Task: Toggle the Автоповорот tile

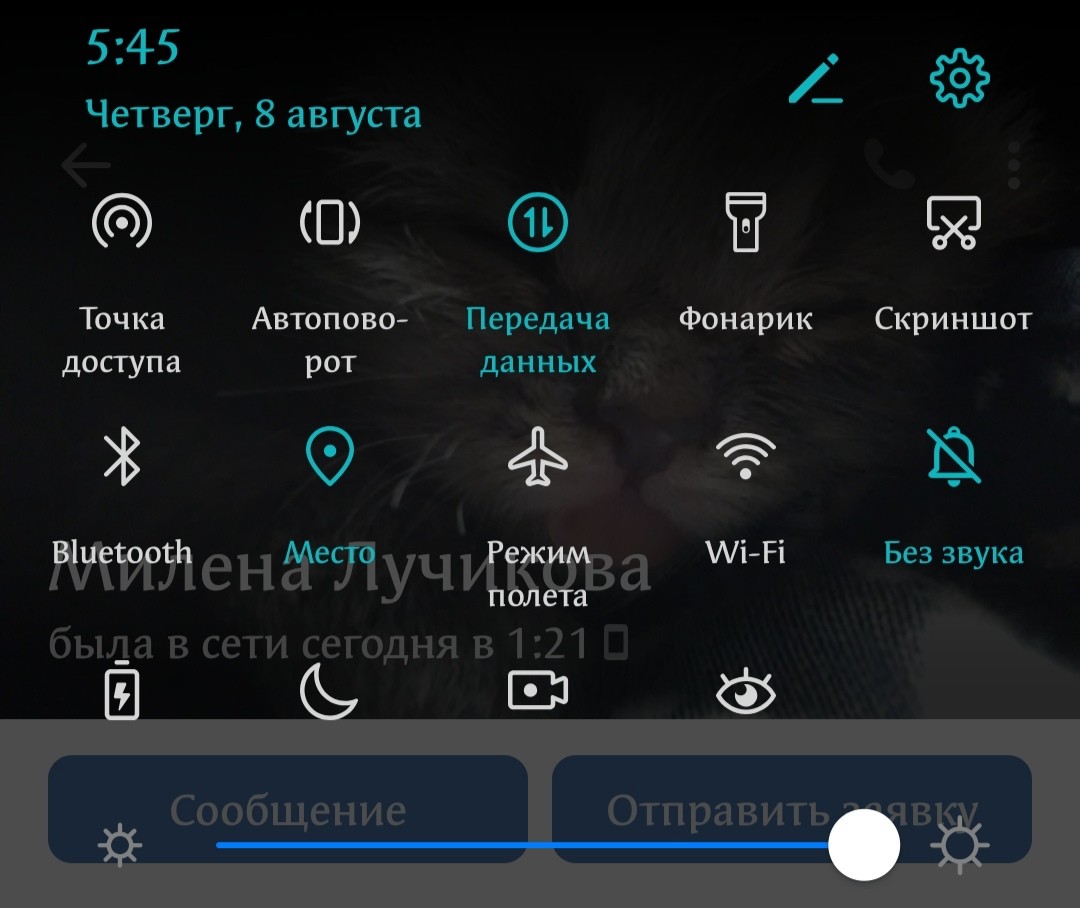Action: [x=330, y=222]
